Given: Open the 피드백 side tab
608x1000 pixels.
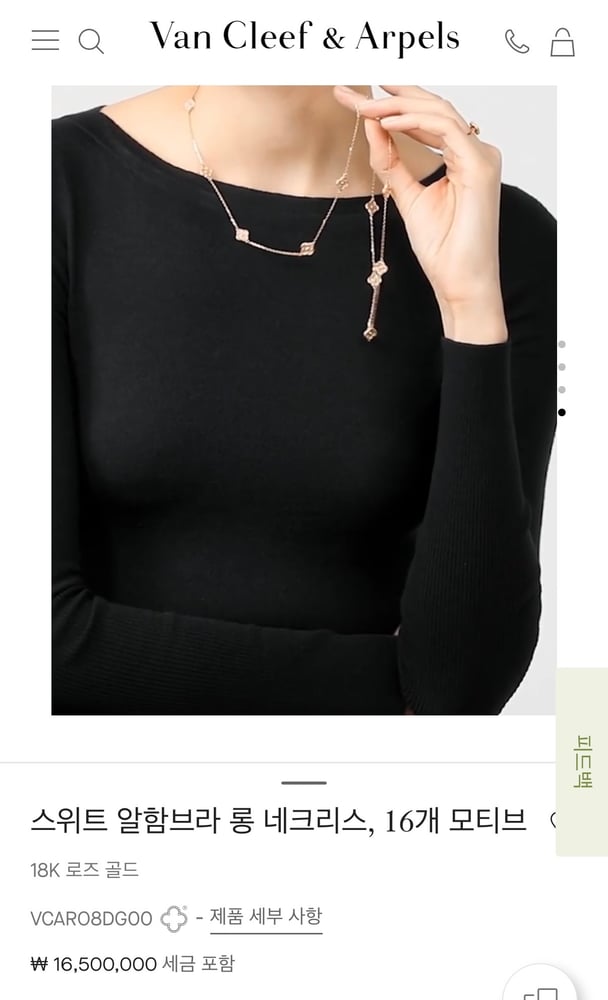Looking at the screenshot, I should [x=582, y=761].
